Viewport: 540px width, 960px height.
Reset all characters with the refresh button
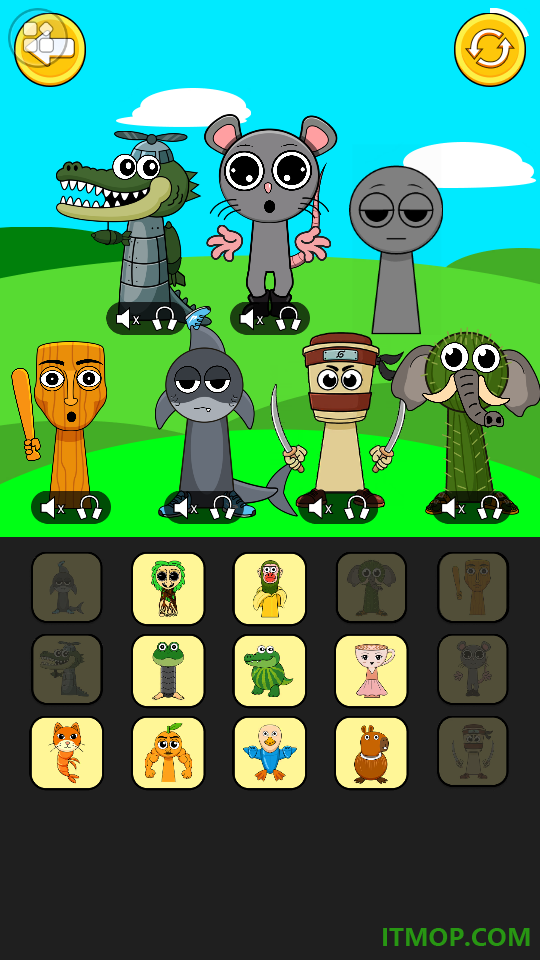pyautogui.click(x=490, y=49)
